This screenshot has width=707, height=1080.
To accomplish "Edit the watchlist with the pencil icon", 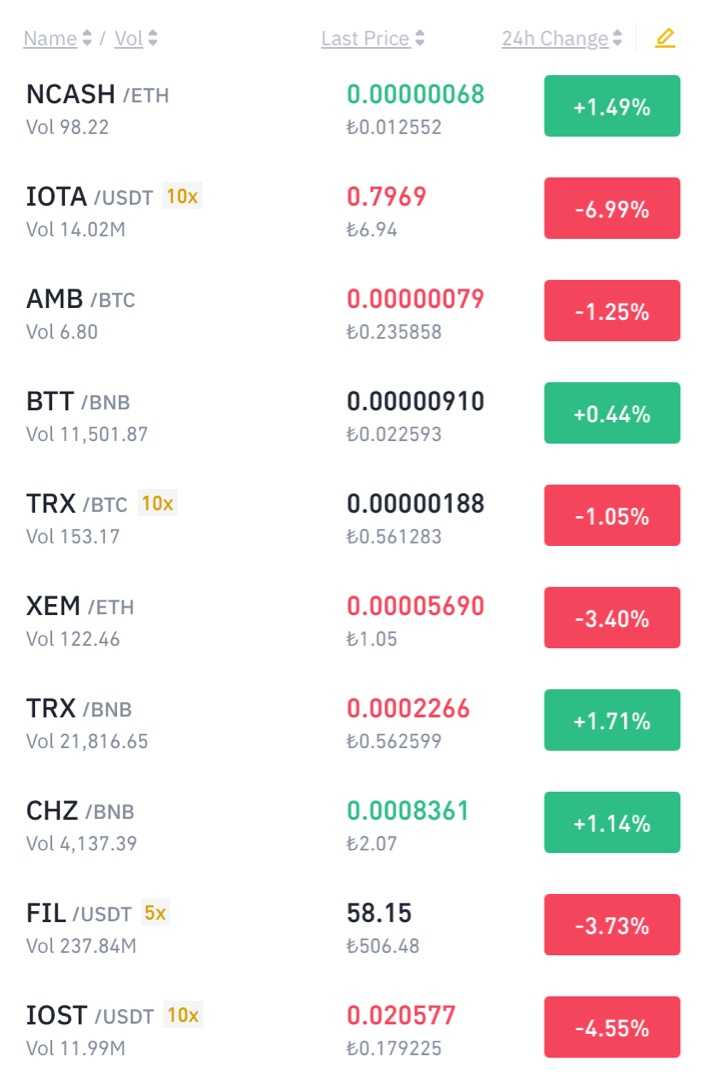I will pos(665,39).
